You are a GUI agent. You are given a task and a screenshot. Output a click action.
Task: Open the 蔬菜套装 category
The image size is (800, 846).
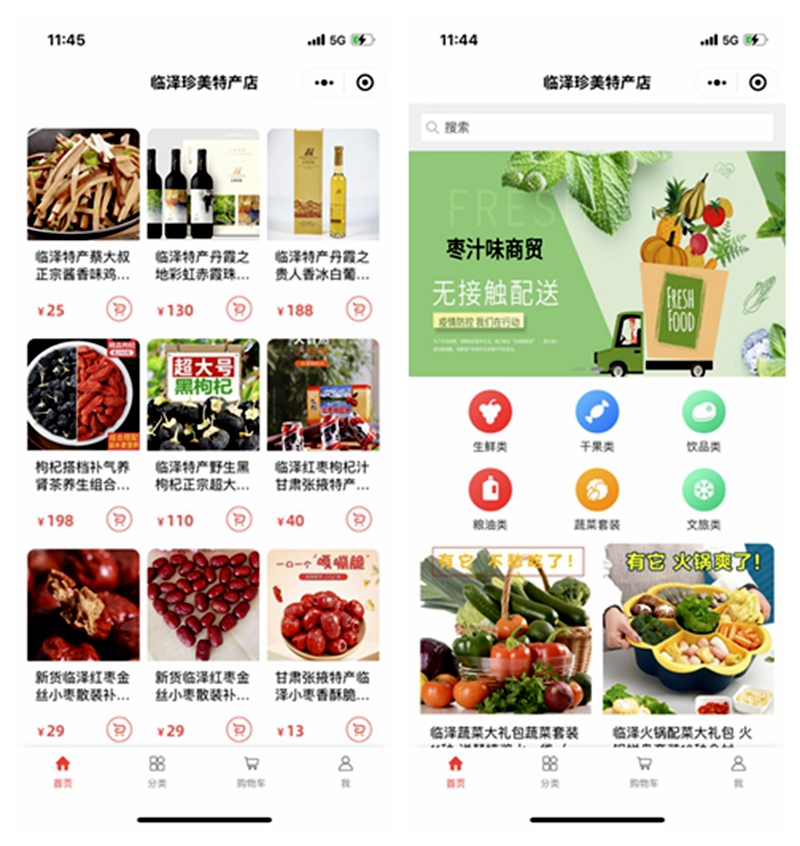pos(597,490)
